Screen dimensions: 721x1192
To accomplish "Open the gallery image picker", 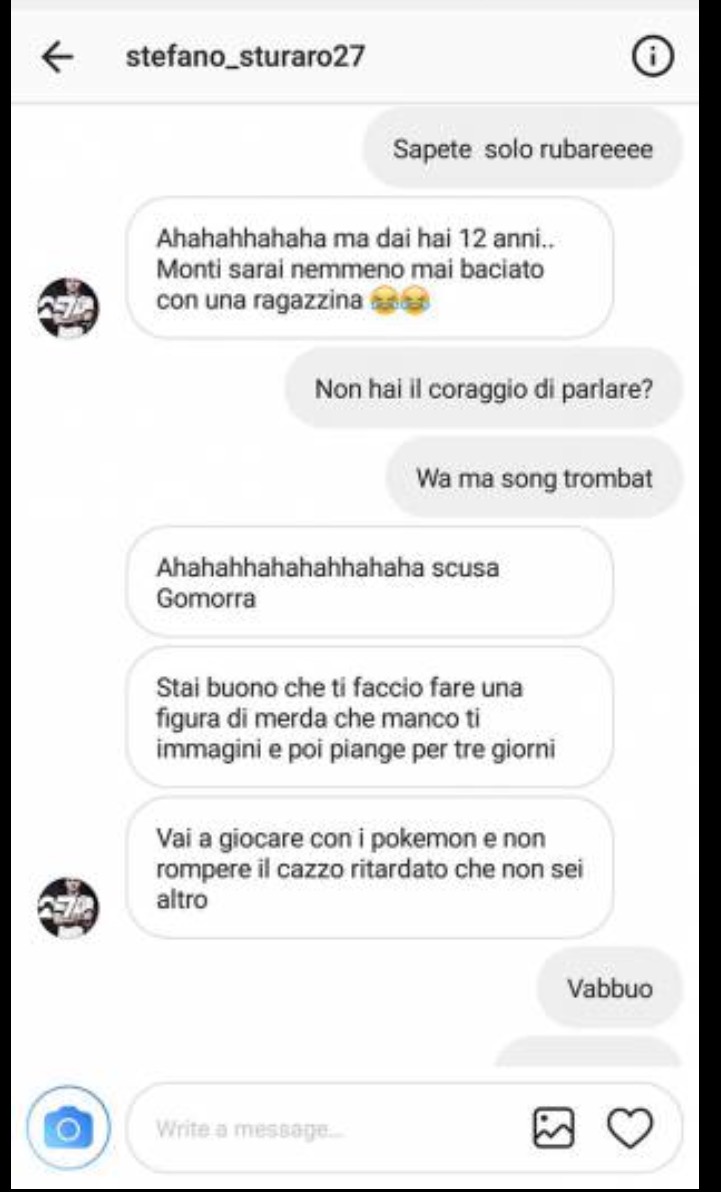I will click(553, 1129).
